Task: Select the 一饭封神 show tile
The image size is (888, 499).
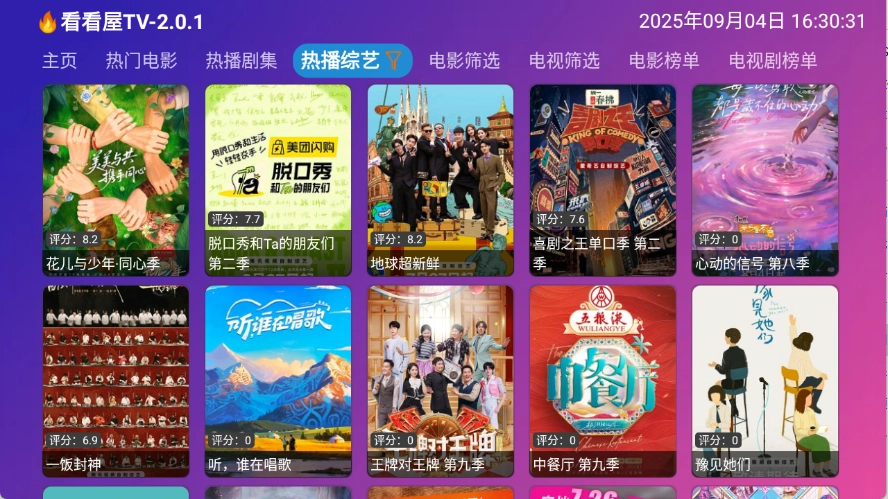Action: [x=116, y=381]
